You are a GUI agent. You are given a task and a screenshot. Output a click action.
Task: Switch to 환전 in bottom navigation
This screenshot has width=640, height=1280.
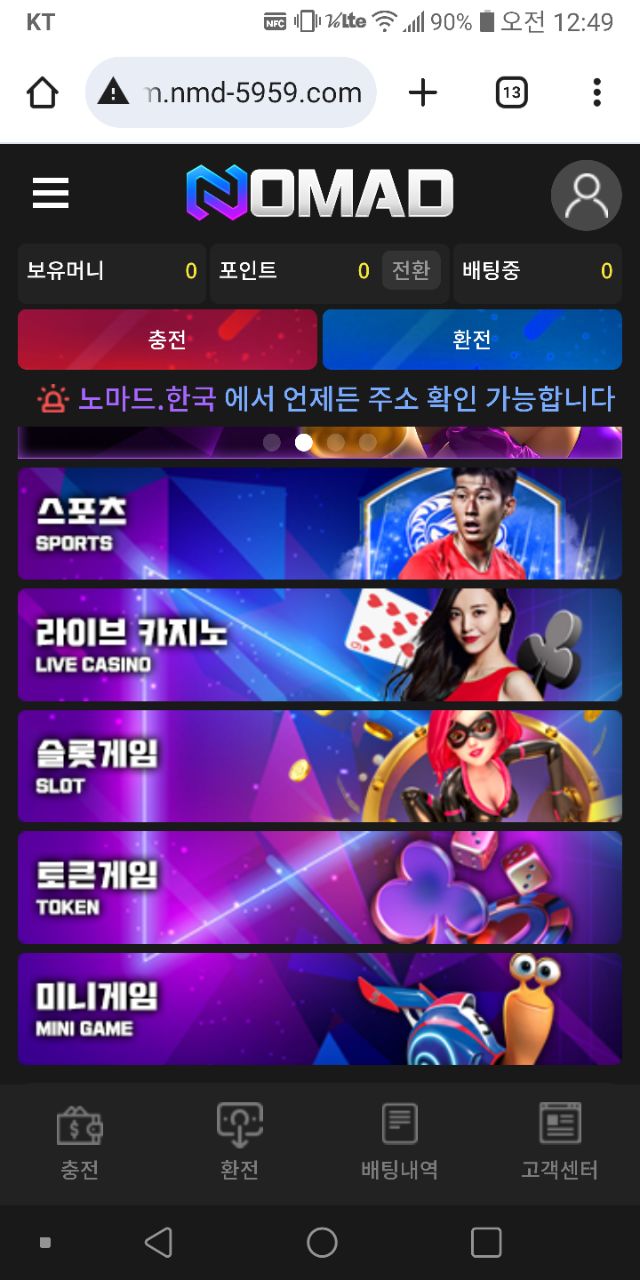240,1142
